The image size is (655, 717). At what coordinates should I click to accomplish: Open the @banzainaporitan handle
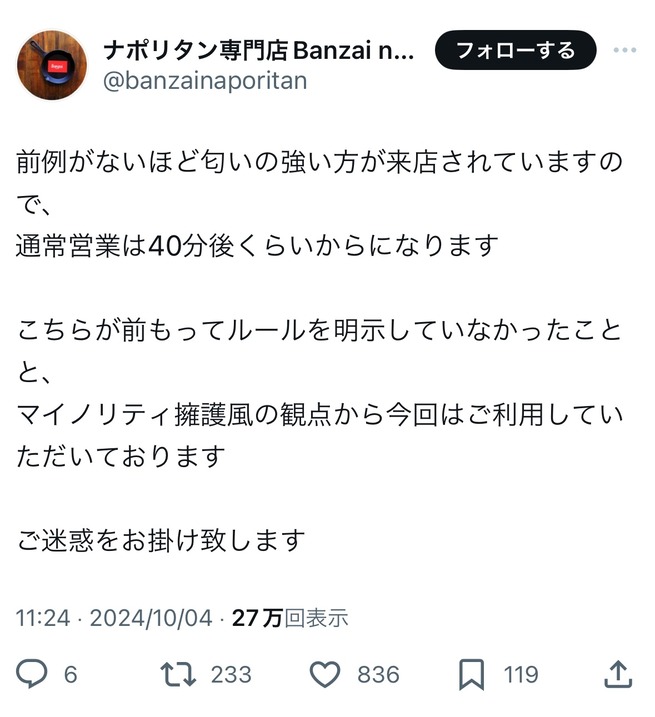click(x=205, y=82)
